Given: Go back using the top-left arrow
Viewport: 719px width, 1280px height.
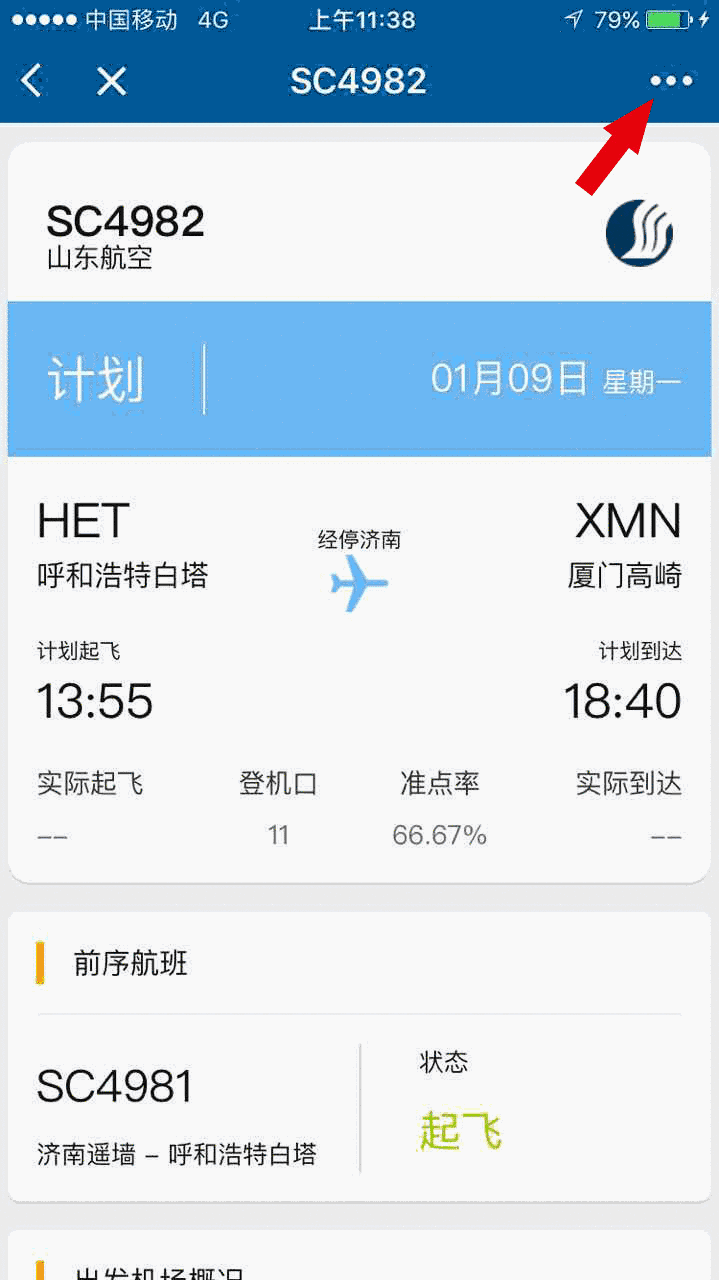Looking at the screenshot, I should pyautogui.click(x=33, y=81).
